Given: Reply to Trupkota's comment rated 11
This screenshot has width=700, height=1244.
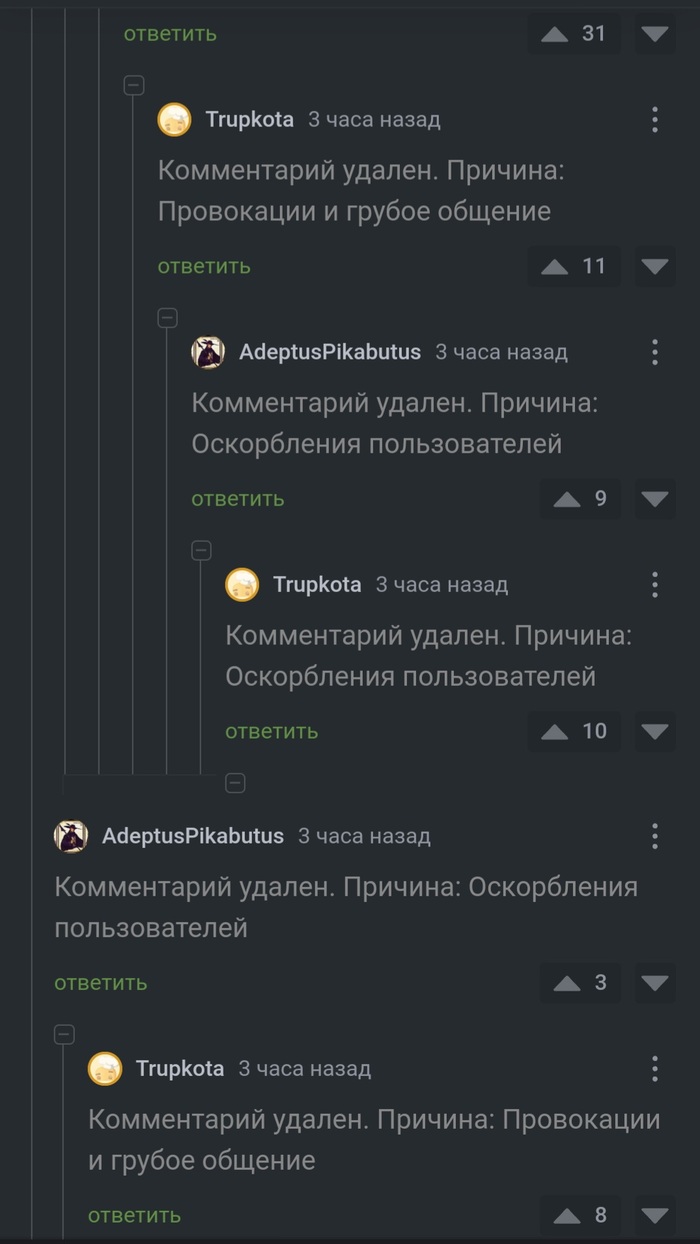Looking at the screenshot, I should 204,266.
